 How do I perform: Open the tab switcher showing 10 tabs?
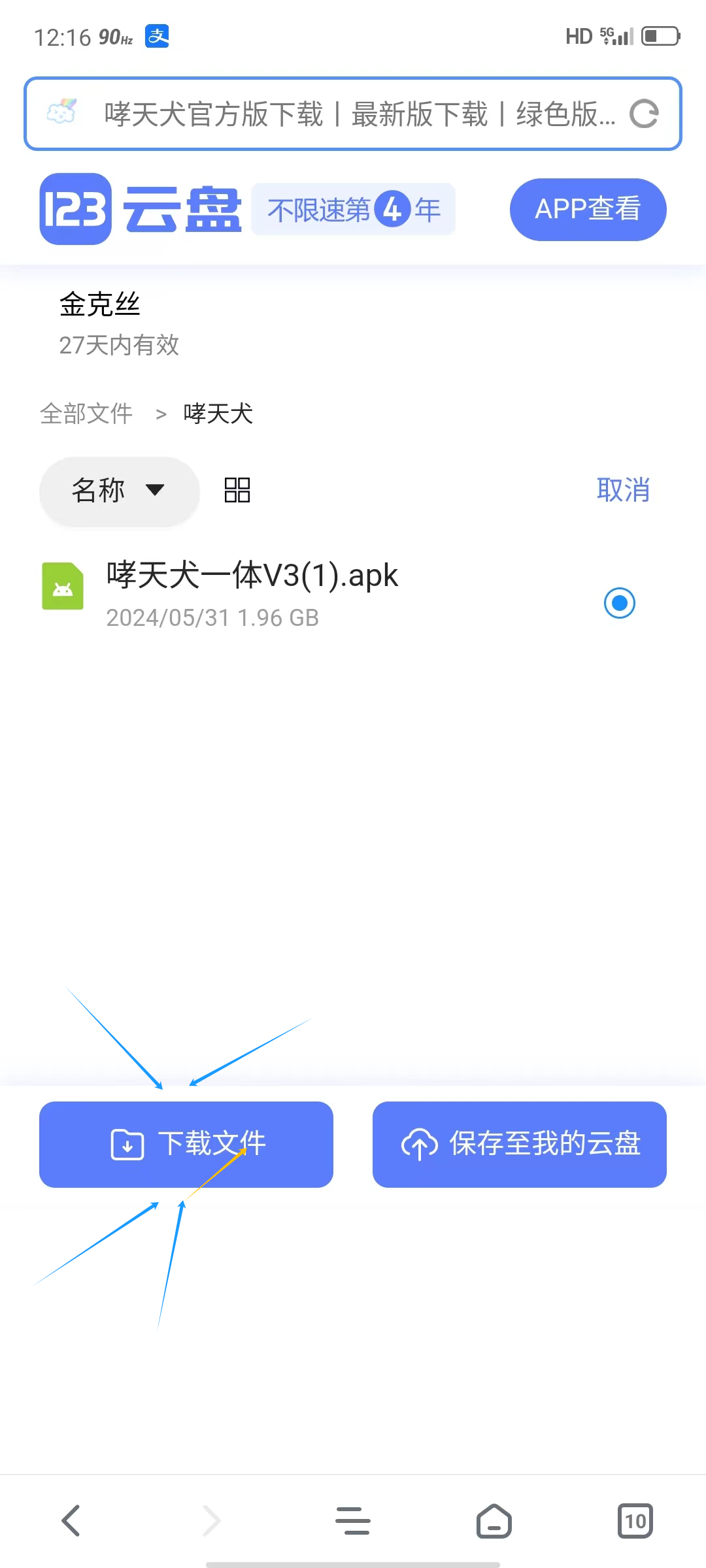tap(635, 1520)
